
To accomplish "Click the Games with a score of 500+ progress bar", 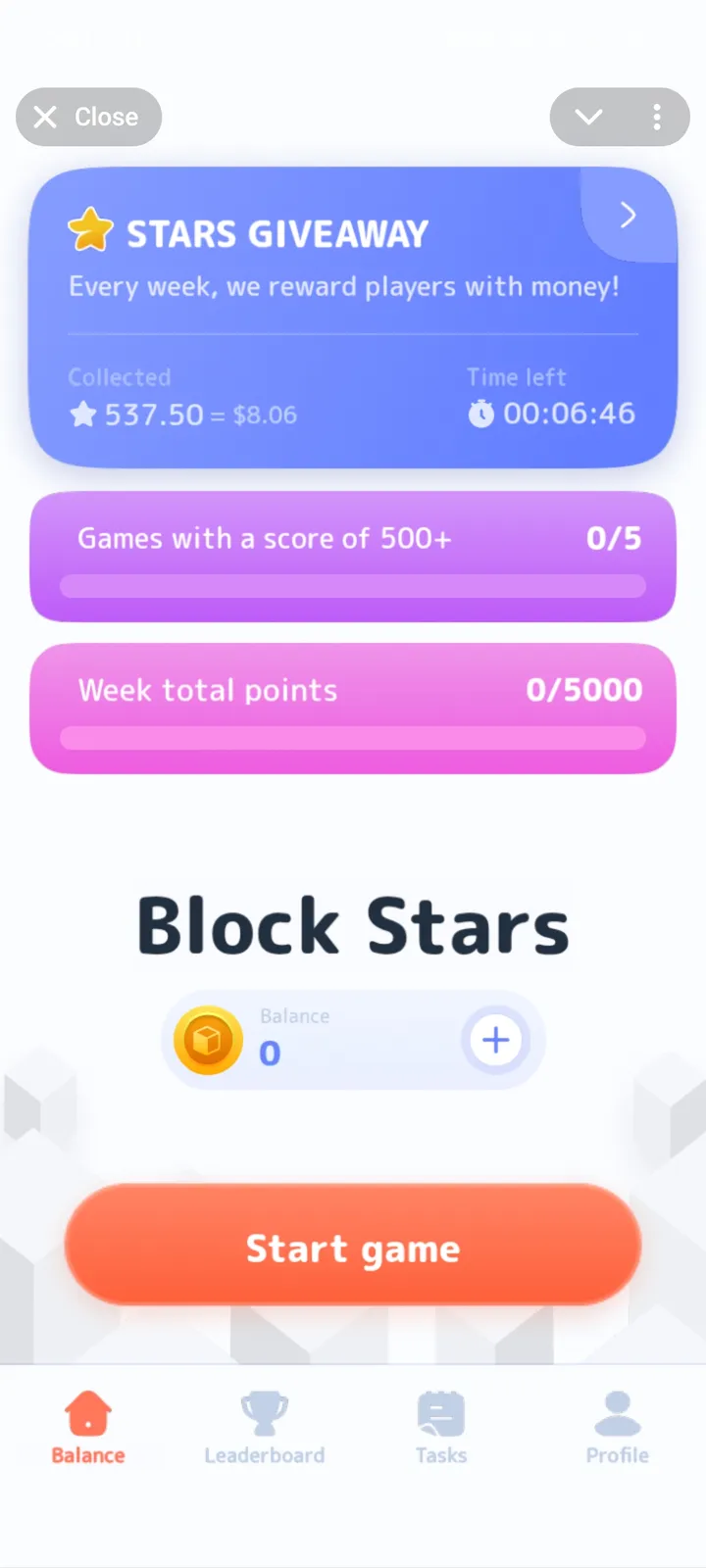I will point(353,585).
